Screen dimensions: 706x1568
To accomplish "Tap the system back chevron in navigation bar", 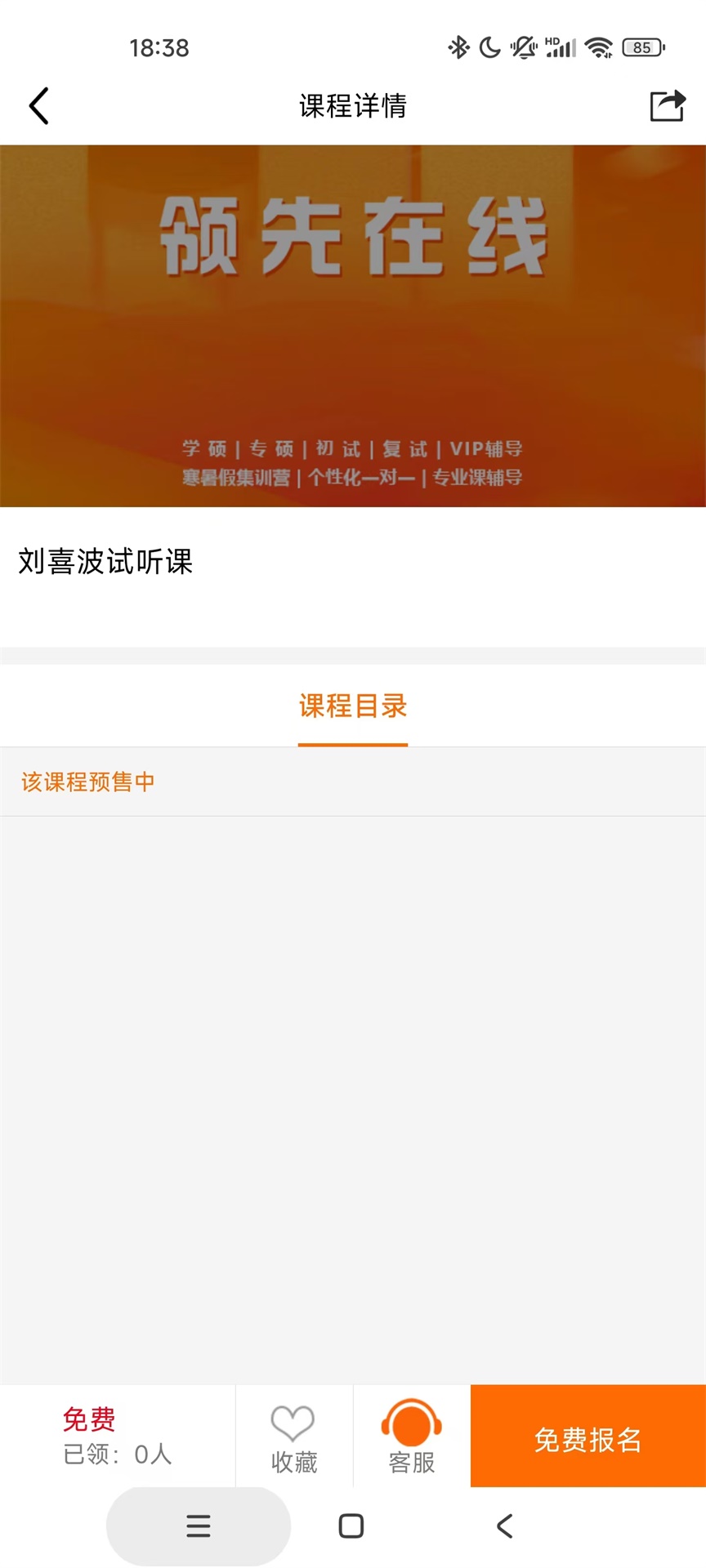I will (504, 1526).
